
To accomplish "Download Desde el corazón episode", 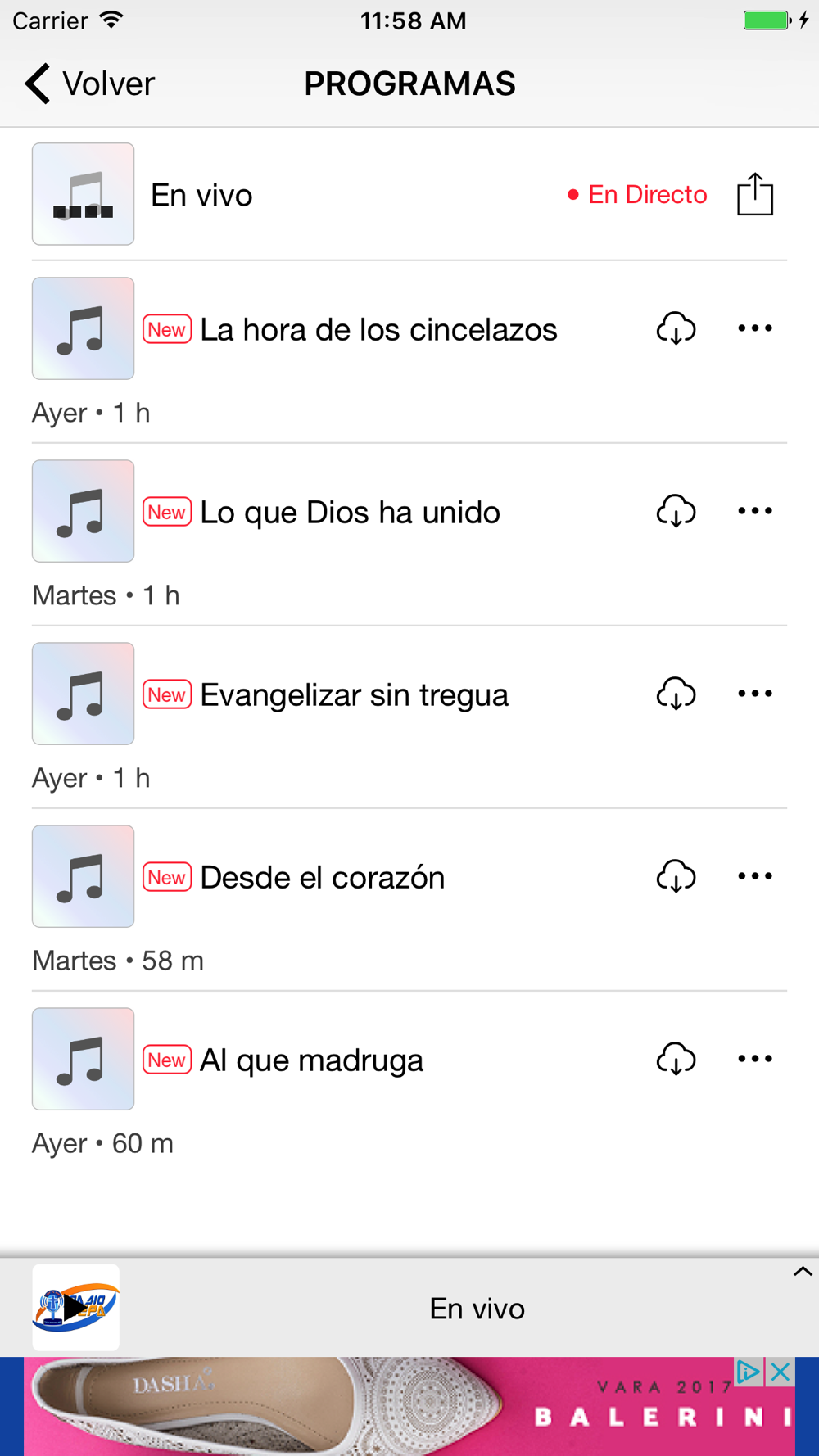I will tap(676, 877).
